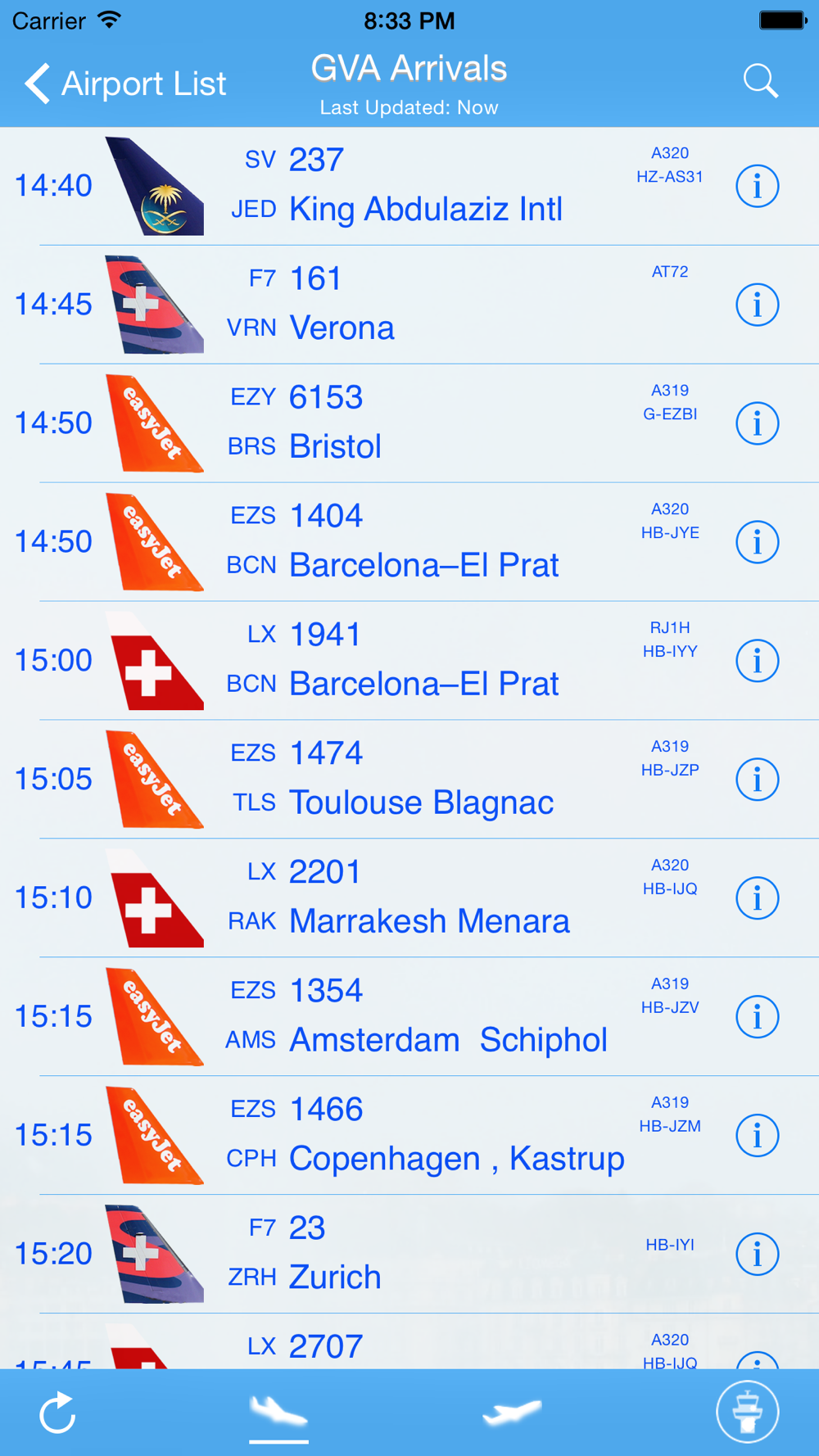Refresh the arrivals list
The height and width of the screenshot is (1456, 819).
pos(57,1413)
